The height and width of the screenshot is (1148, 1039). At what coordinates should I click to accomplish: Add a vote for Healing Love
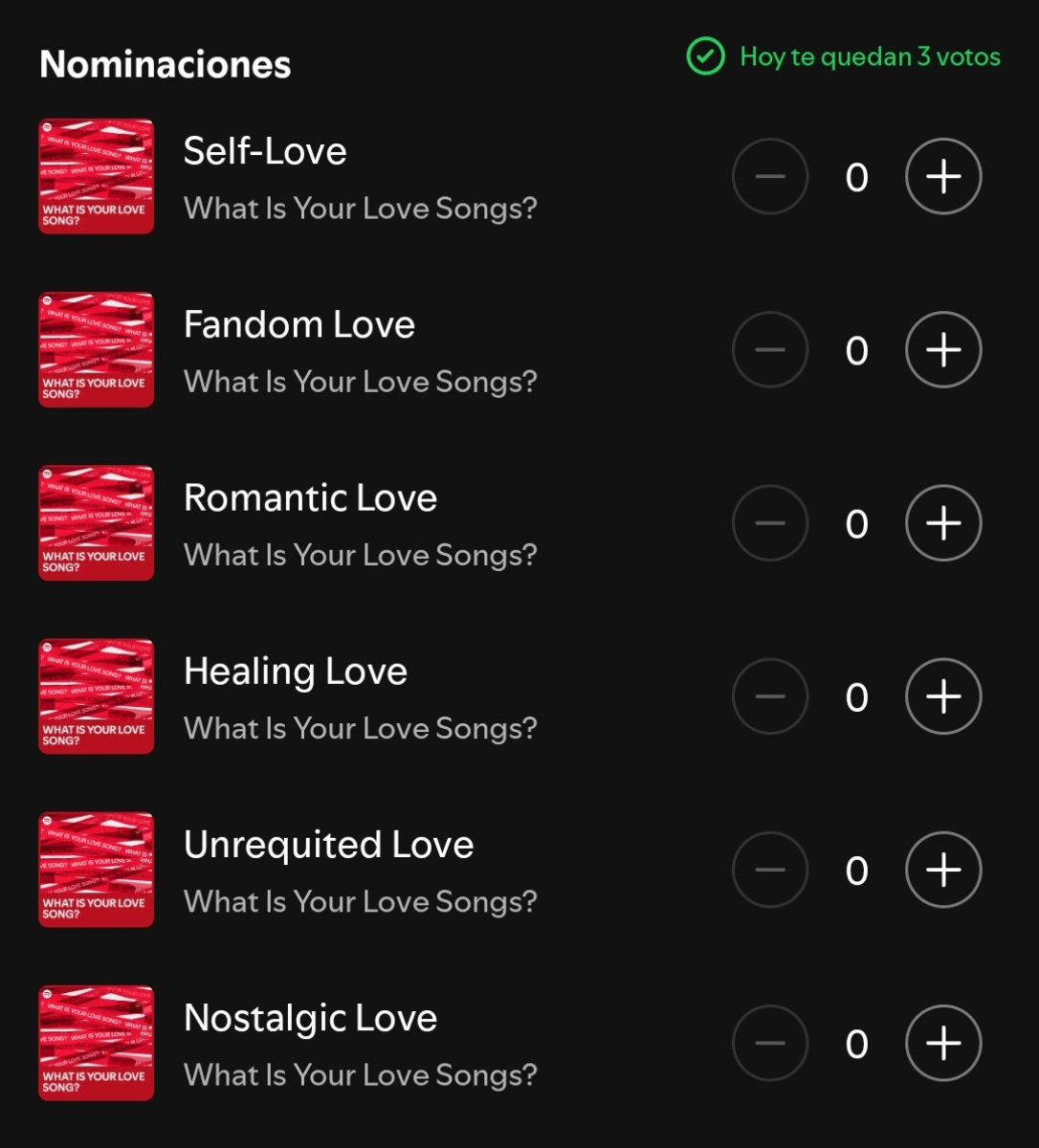pos(942,696)
